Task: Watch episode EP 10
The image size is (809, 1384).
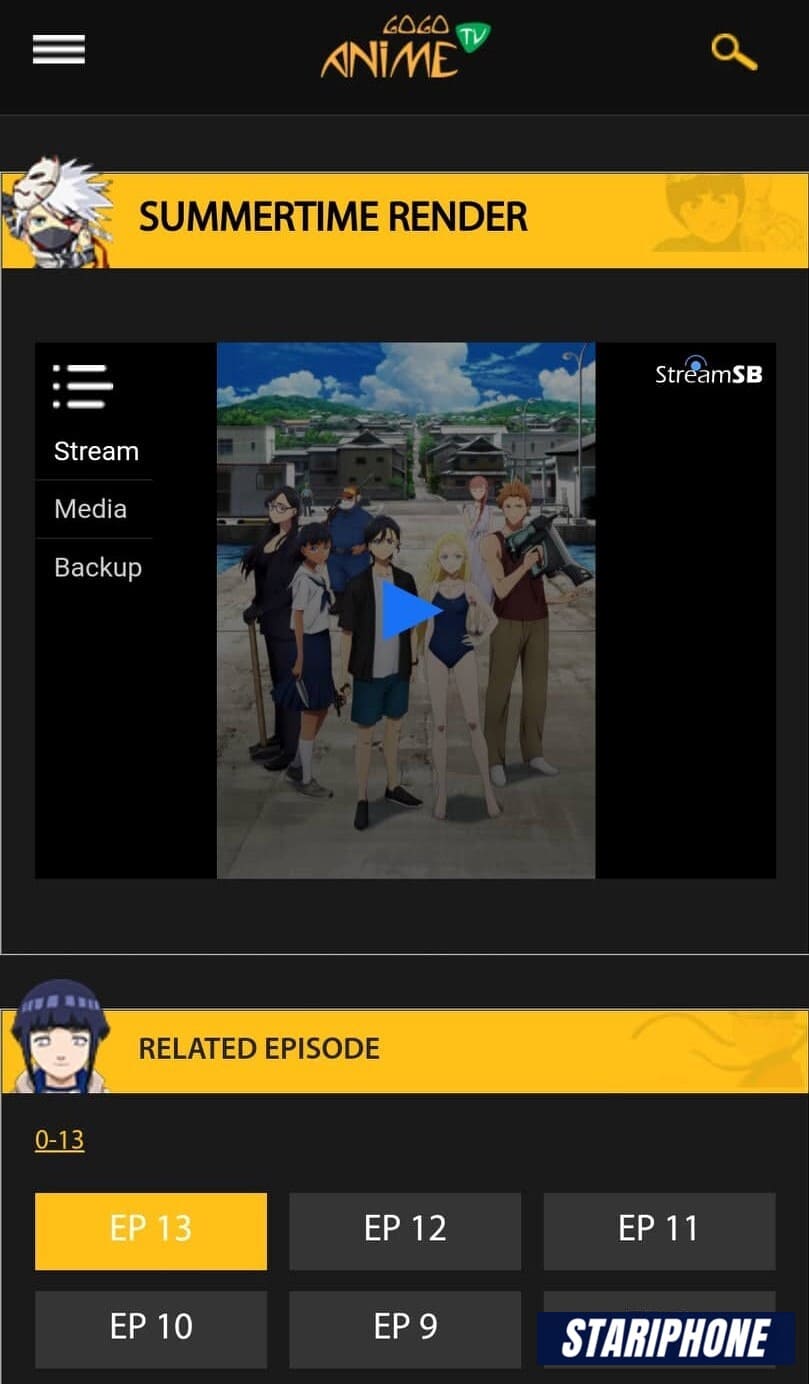Action: click(x=151, y=1329)
